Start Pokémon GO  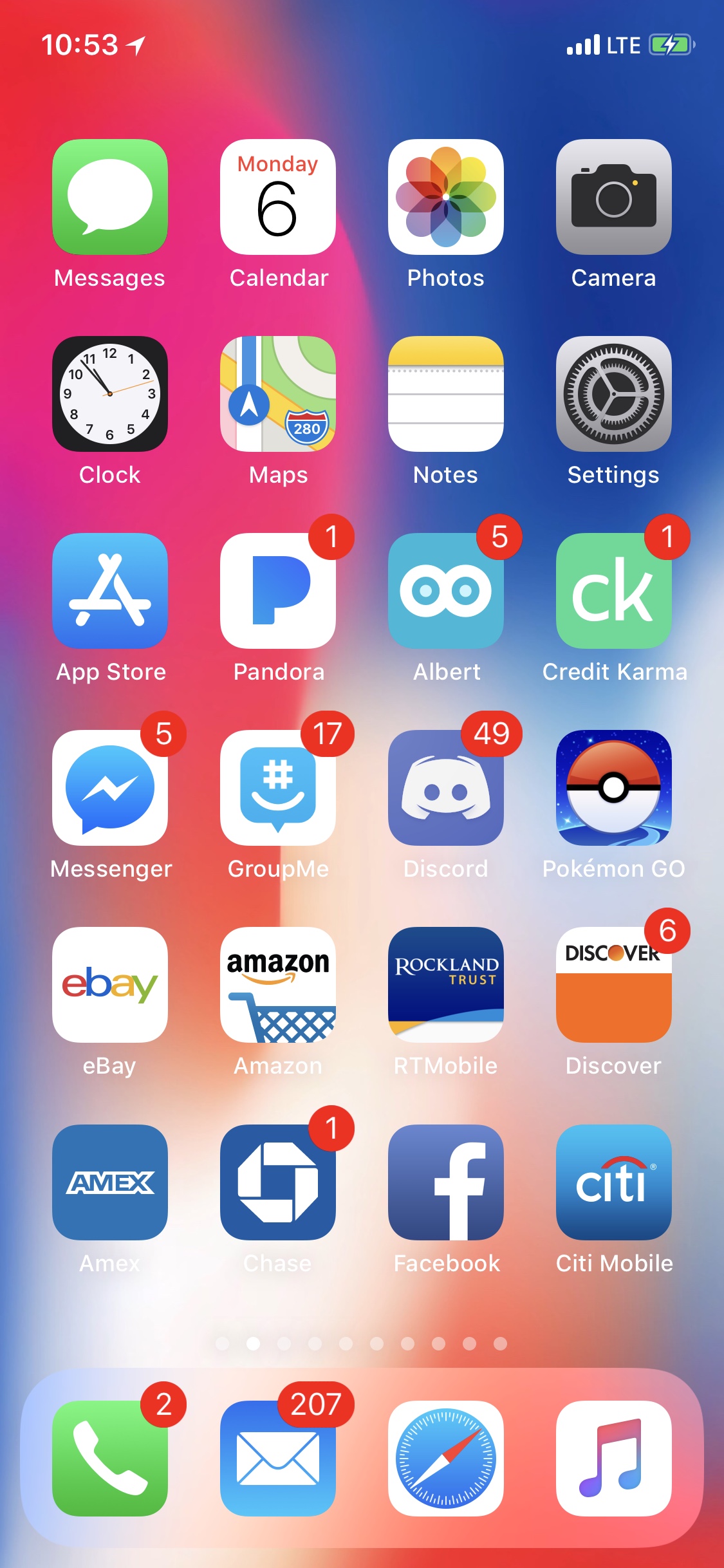click(x=613, y=788)
